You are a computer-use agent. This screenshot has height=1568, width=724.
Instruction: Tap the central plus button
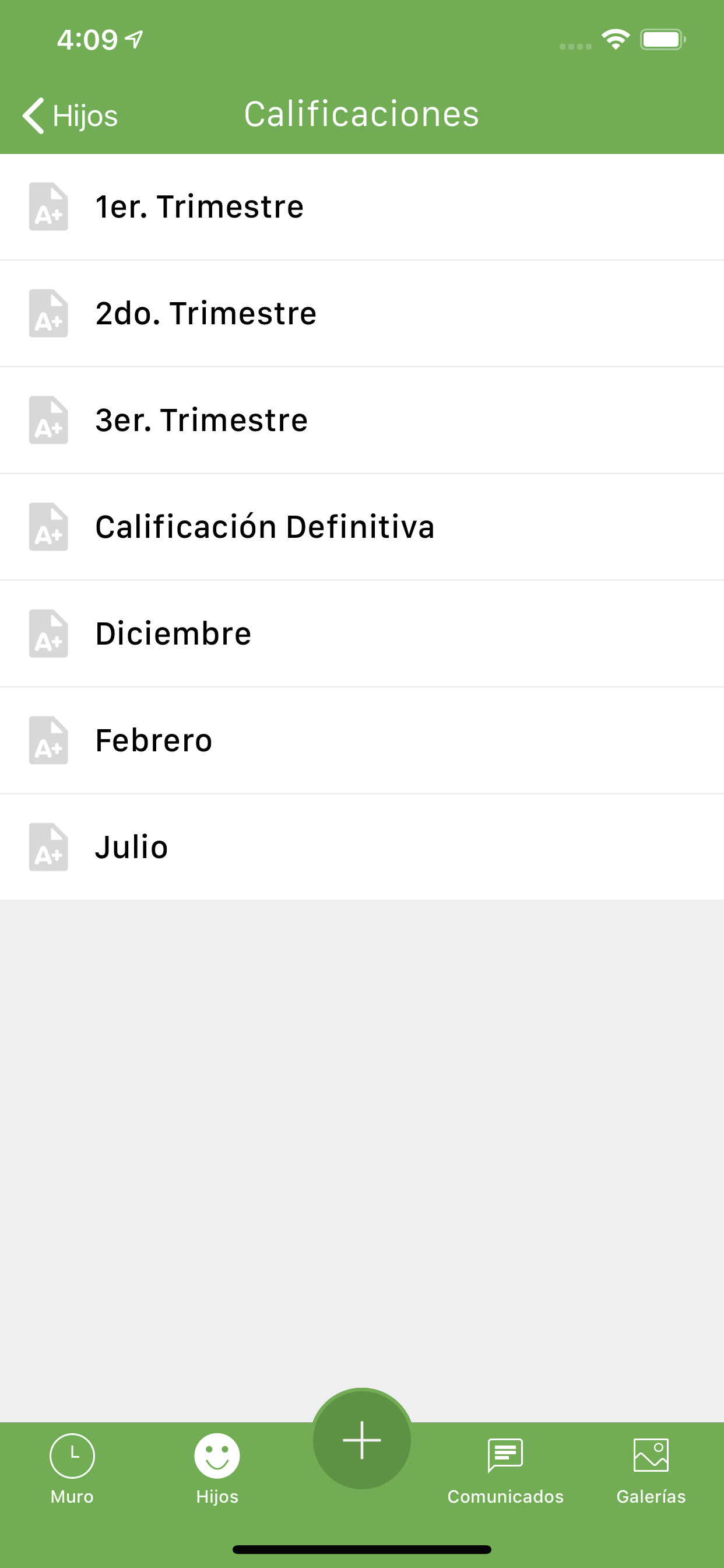point(362,1440)
